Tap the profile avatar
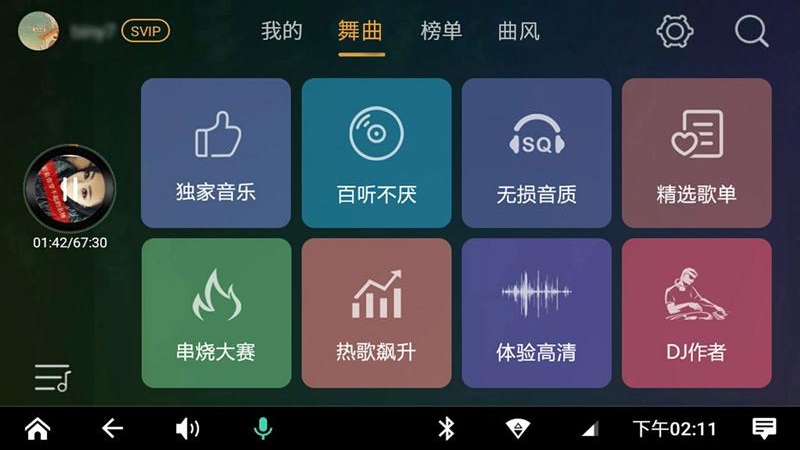Image resolution: width=800 pixels, height=450 pixels. click(x=38, y=31)
